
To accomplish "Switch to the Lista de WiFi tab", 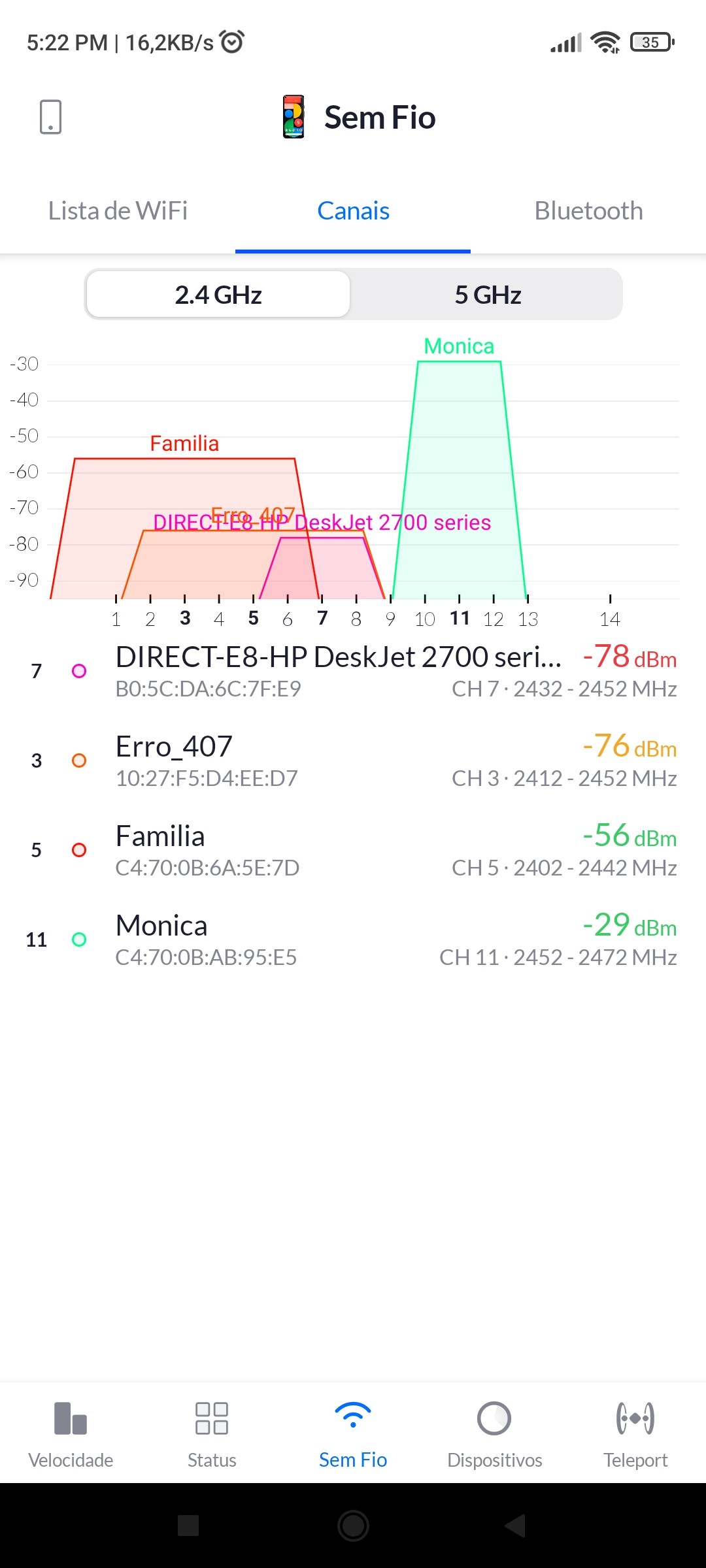I will tap(118, 211).
